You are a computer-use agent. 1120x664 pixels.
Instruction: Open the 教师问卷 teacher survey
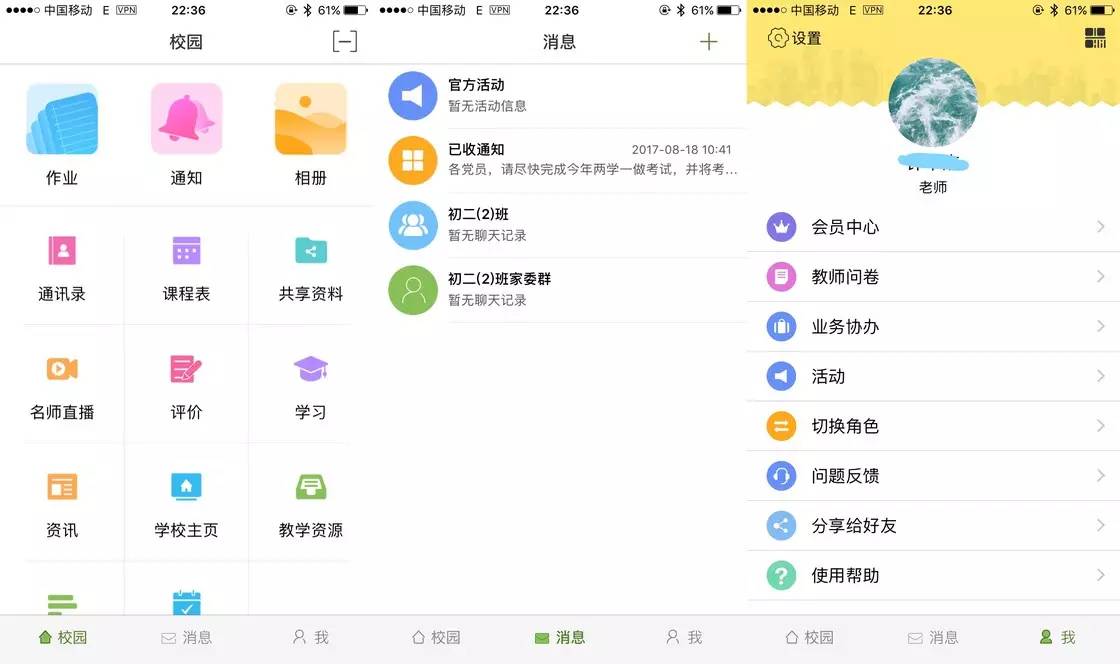point(933,277)
